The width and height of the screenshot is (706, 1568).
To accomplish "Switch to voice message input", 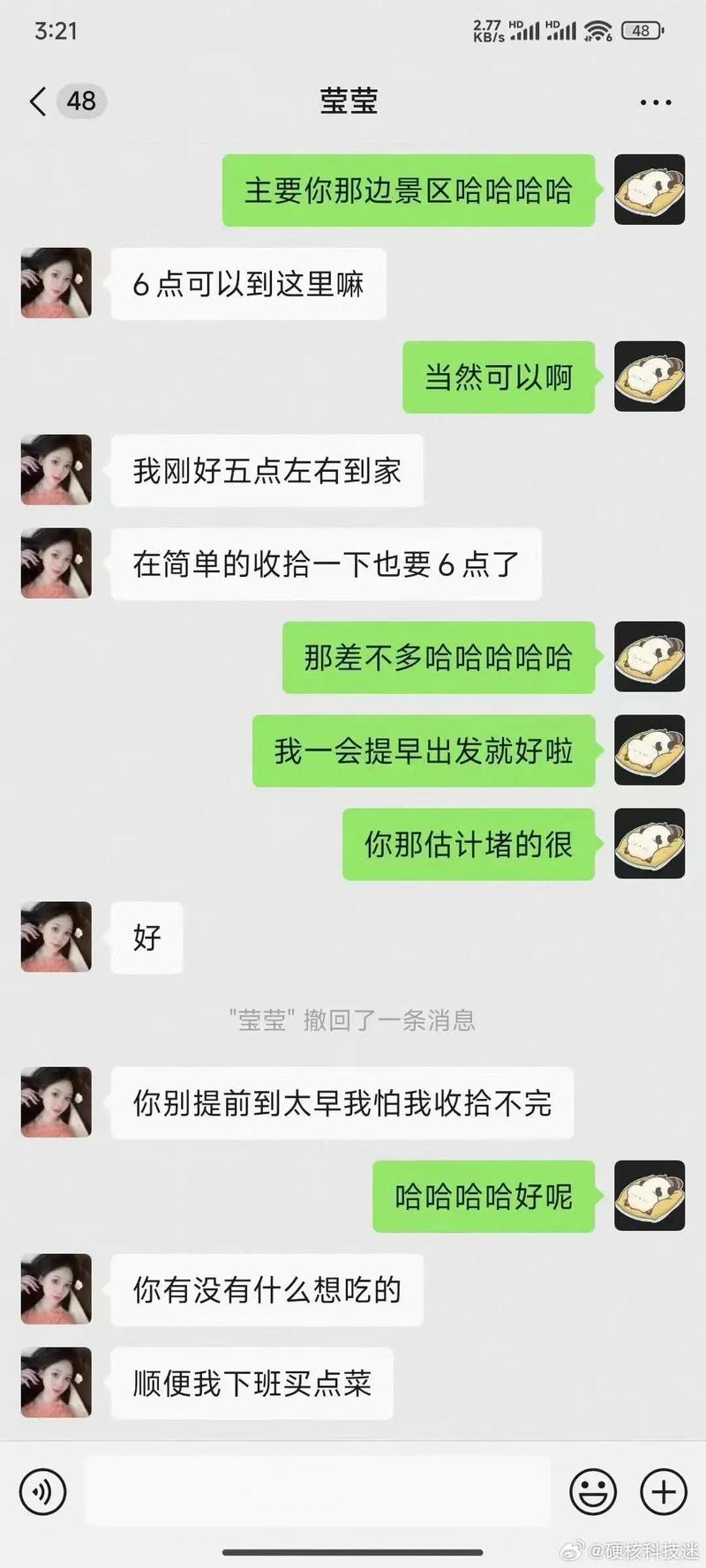I will 42,1491.
